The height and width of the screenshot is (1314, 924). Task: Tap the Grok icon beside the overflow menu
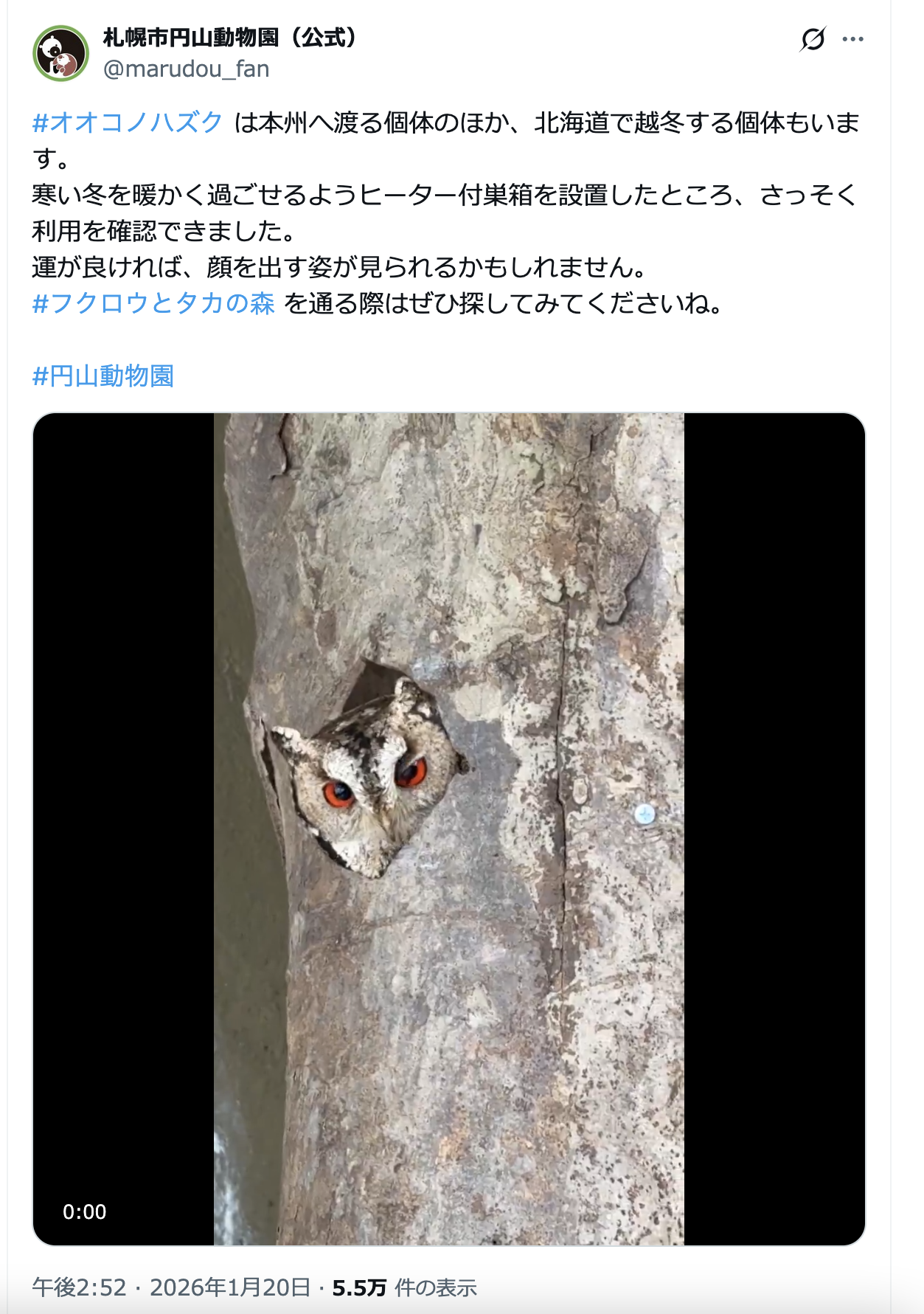[812, 39]
